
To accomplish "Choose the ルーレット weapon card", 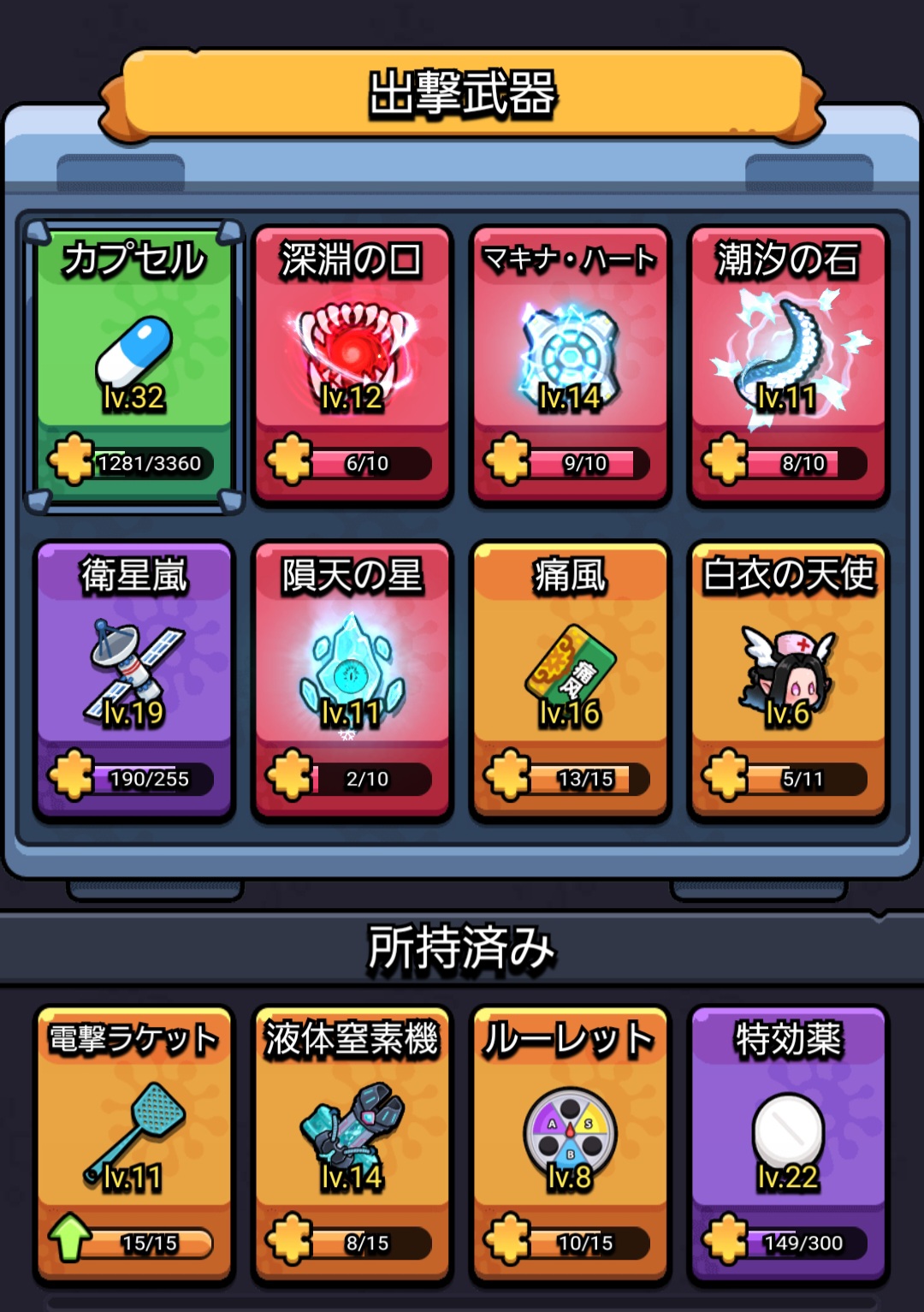I will (x=570, y=1143).
